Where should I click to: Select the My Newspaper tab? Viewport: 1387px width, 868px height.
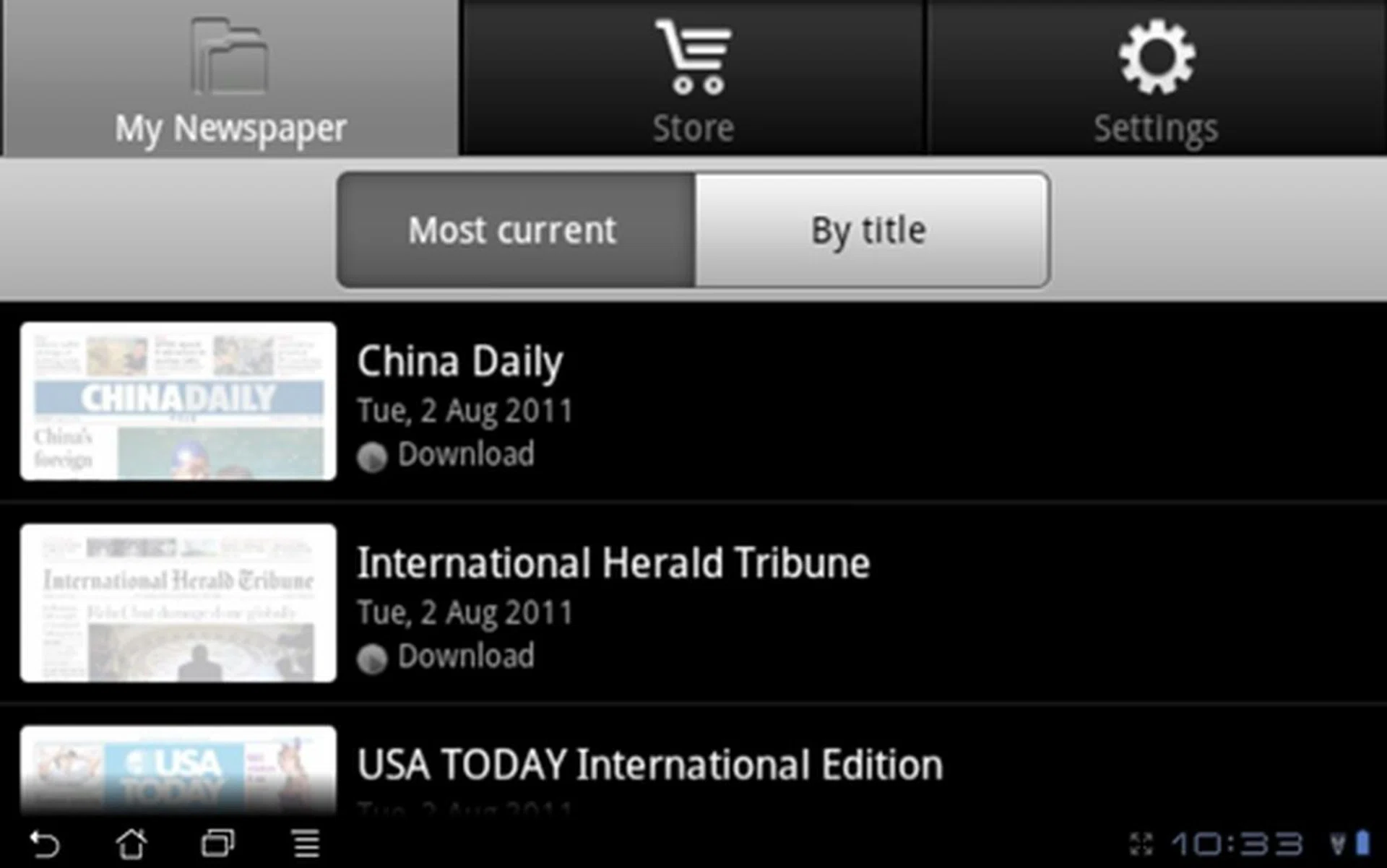(230, 78)
